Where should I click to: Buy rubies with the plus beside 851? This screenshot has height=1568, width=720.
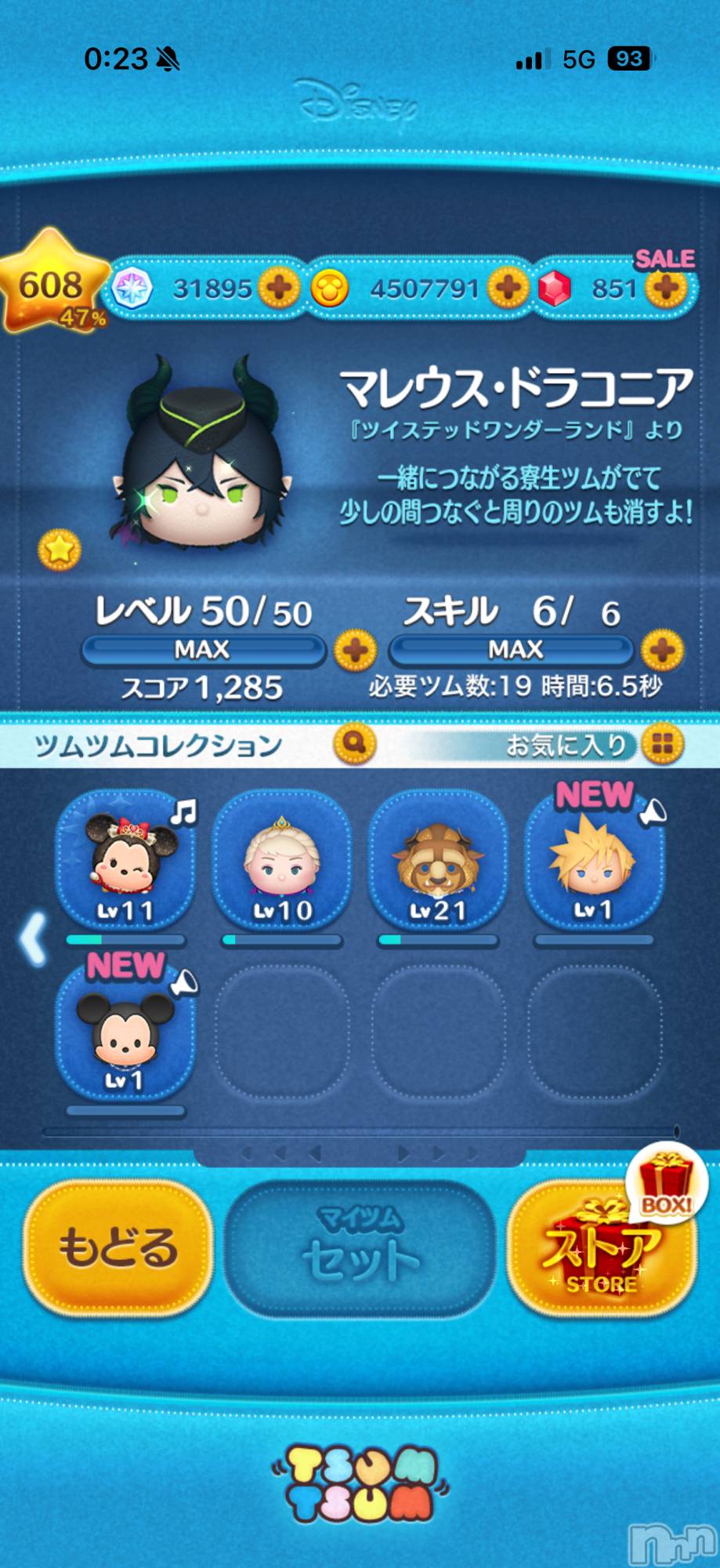pos(667,288)
